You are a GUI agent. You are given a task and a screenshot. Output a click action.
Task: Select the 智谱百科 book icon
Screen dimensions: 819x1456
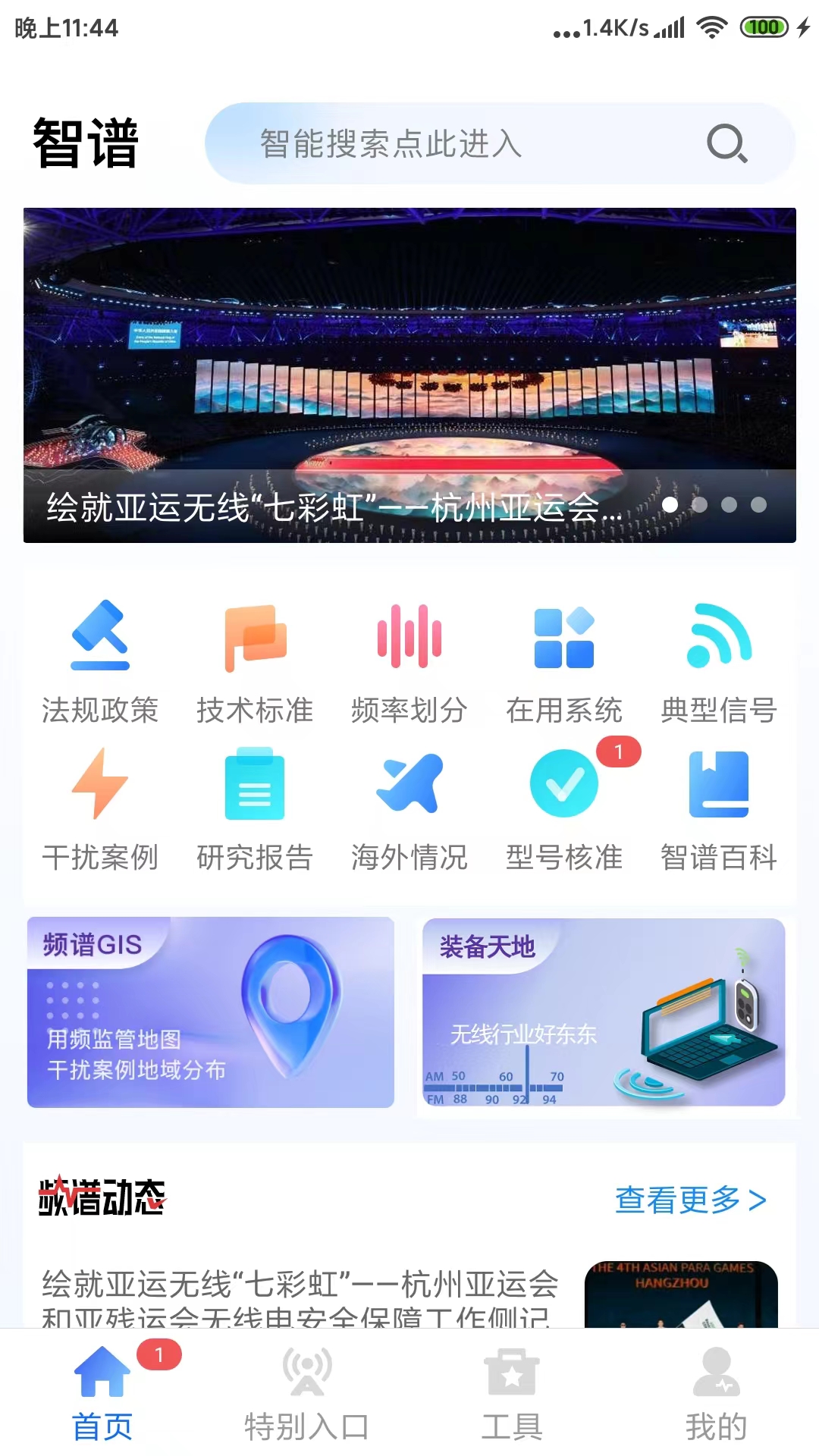coord(718,786)
